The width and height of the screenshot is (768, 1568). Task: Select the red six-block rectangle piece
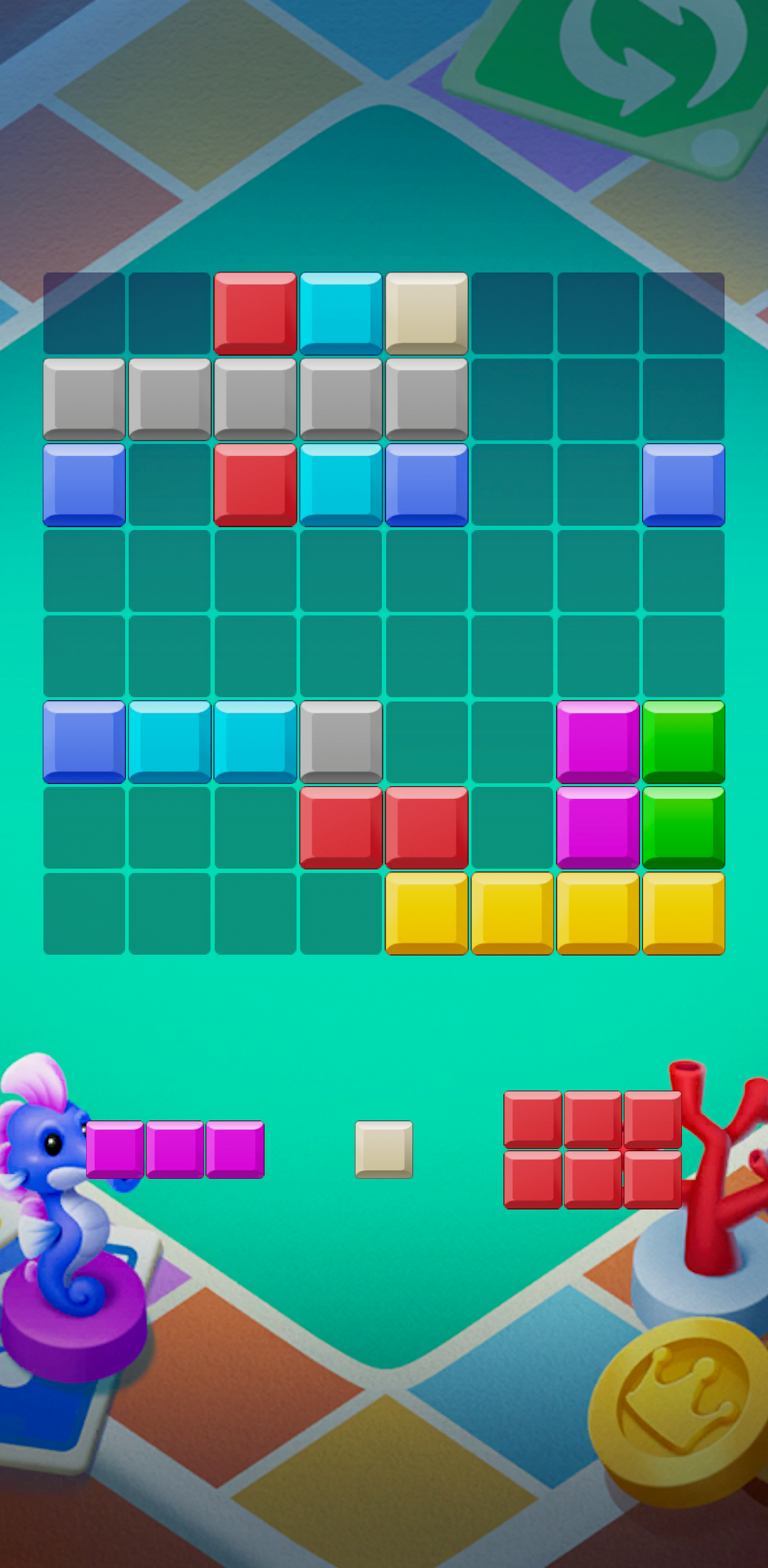592,1150
